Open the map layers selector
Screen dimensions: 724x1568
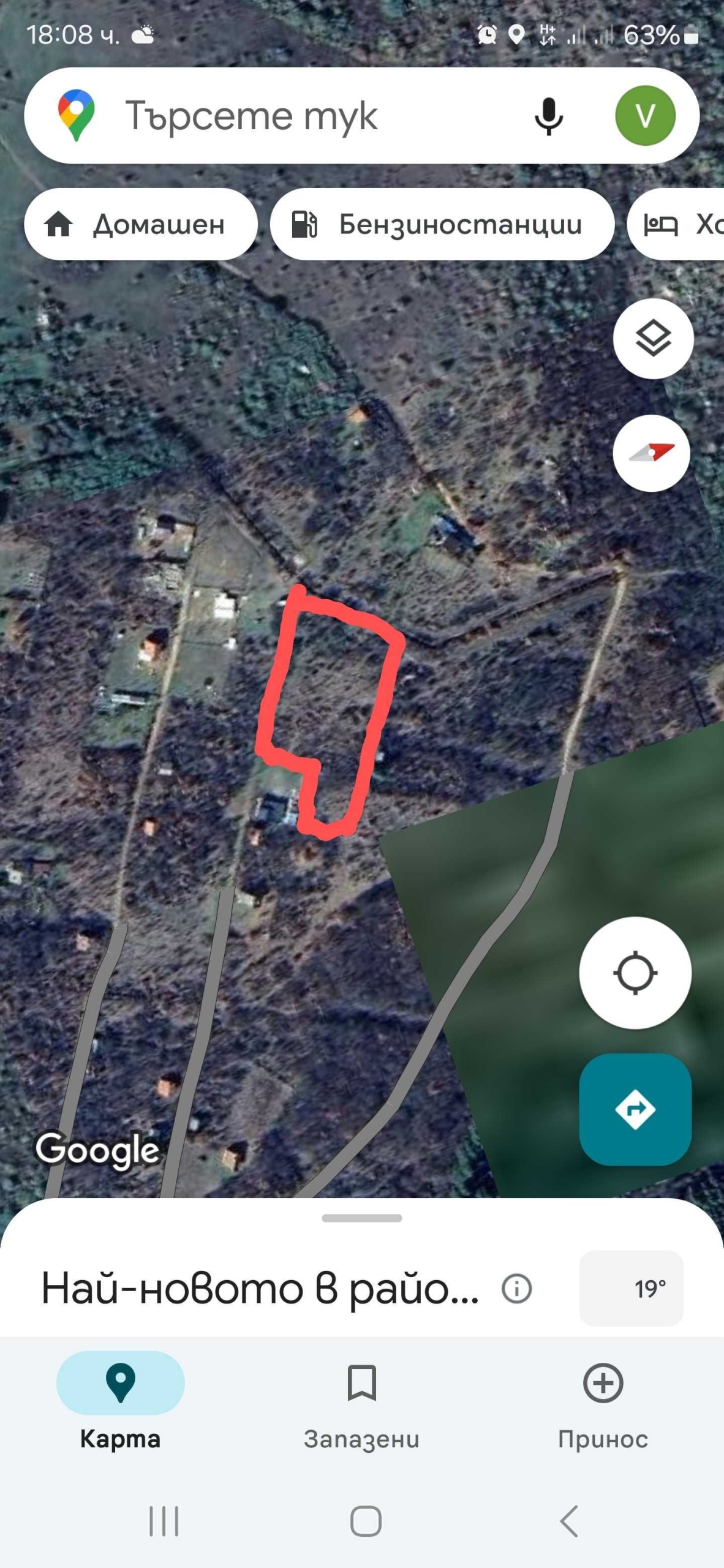point(653,338)
